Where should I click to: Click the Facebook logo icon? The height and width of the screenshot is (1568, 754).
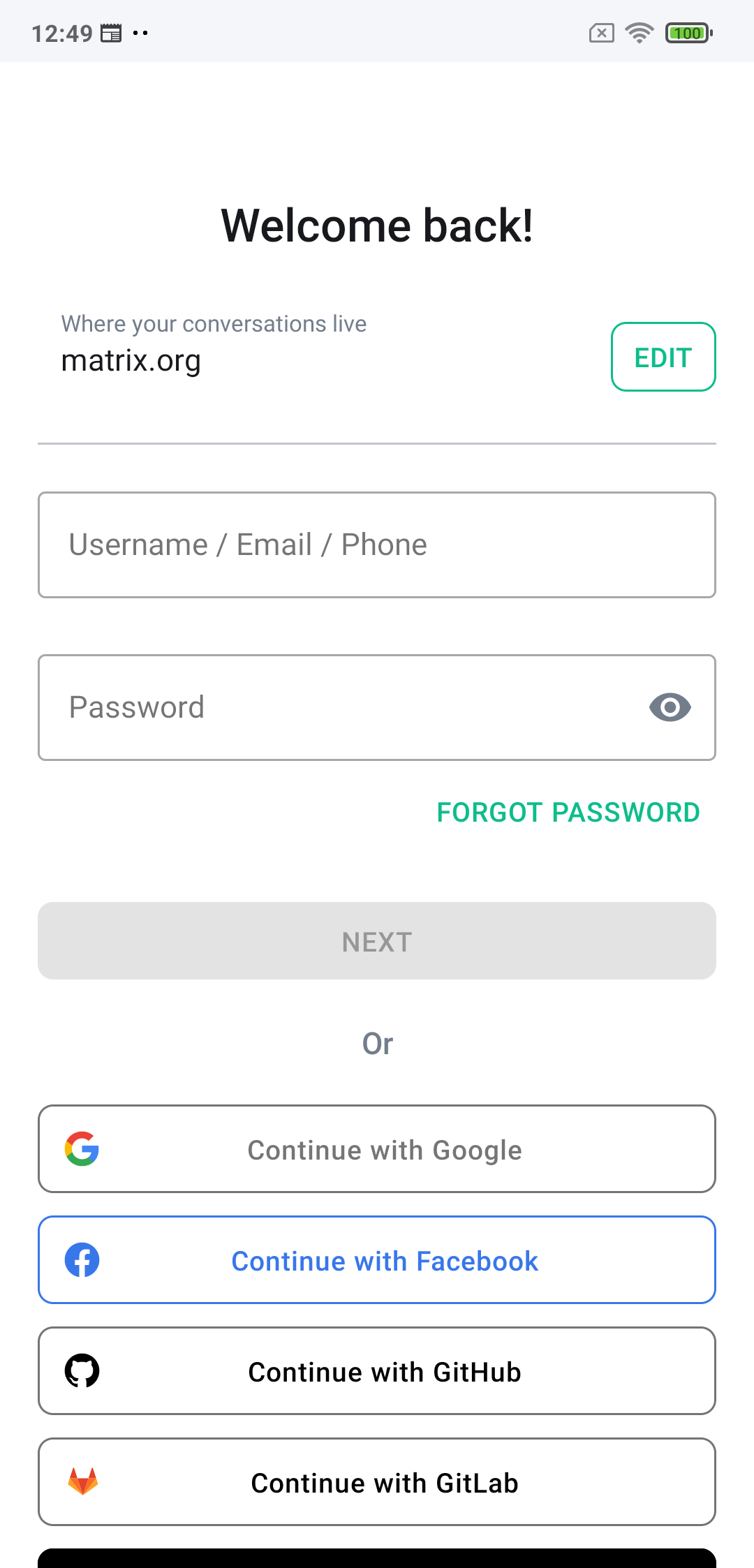(x=82, y=1260)
